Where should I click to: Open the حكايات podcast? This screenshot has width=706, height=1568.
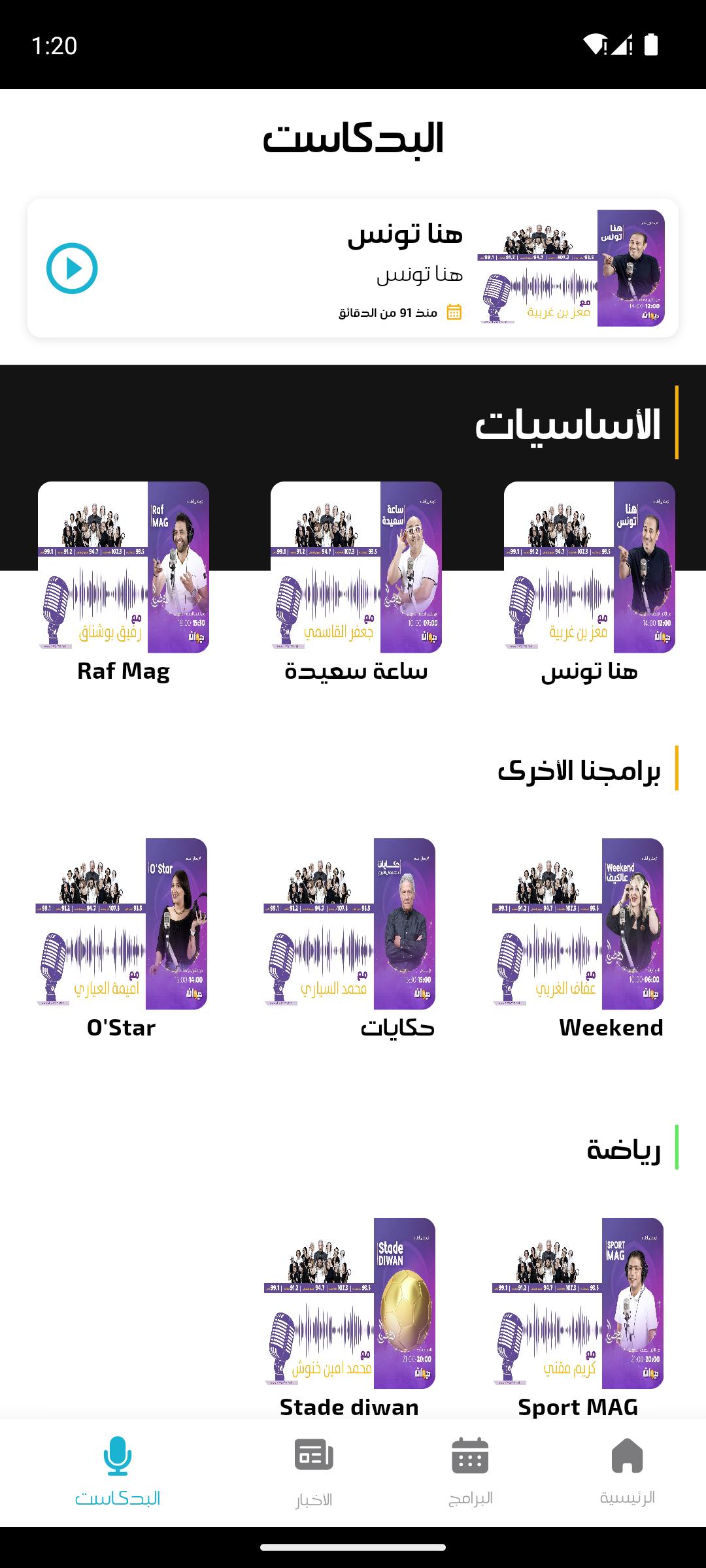[350, 924]
